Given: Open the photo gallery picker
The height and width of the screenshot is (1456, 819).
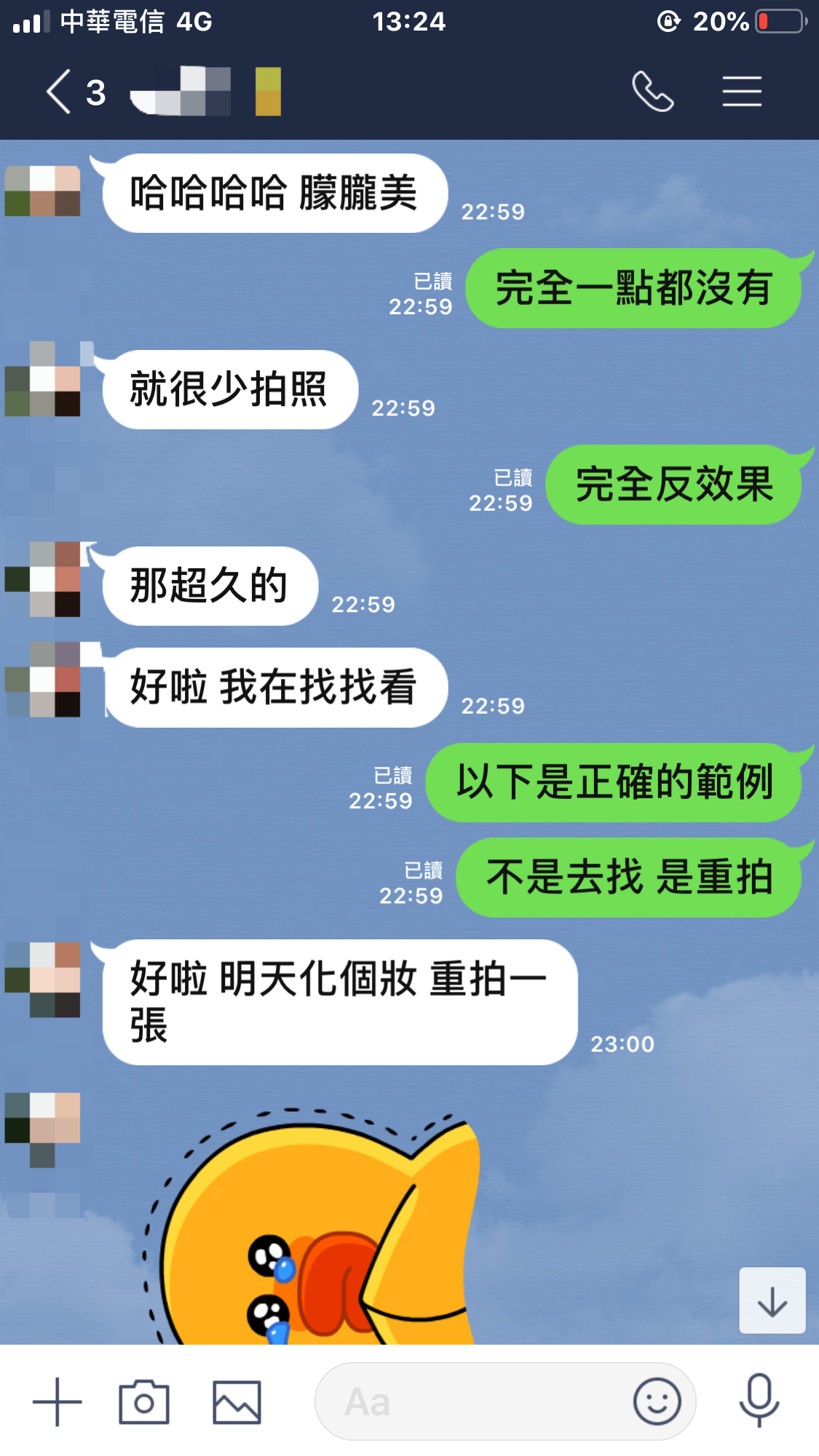Looking at the screenshot, I should click(x=237, y=1401).
